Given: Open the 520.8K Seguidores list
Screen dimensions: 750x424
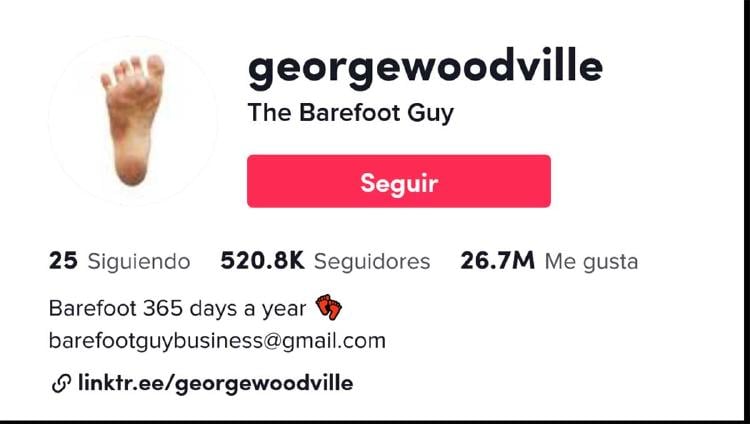Looking at the screenshot, I should [325, 262].
